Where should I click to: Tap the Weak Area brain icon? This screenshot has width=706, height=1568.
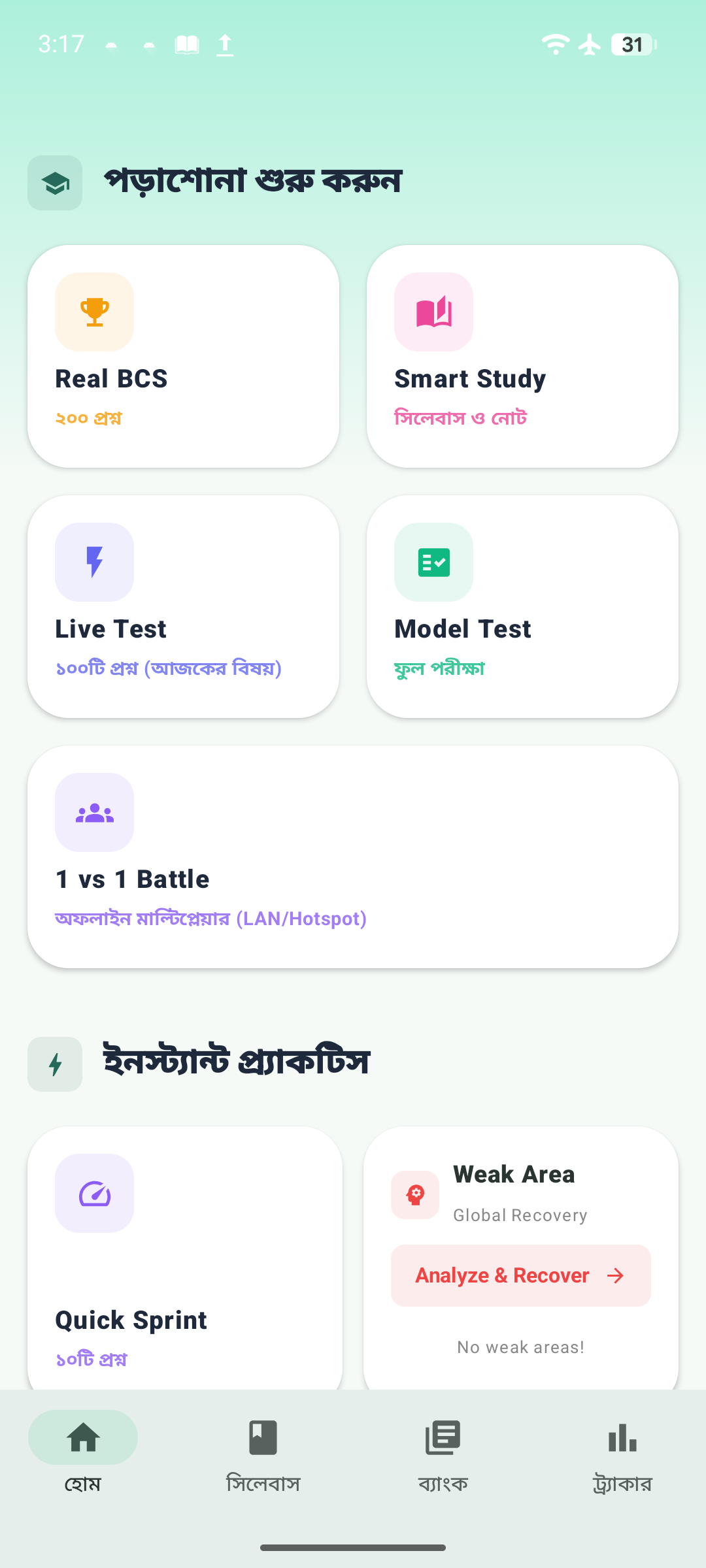tap(414, 1195)
